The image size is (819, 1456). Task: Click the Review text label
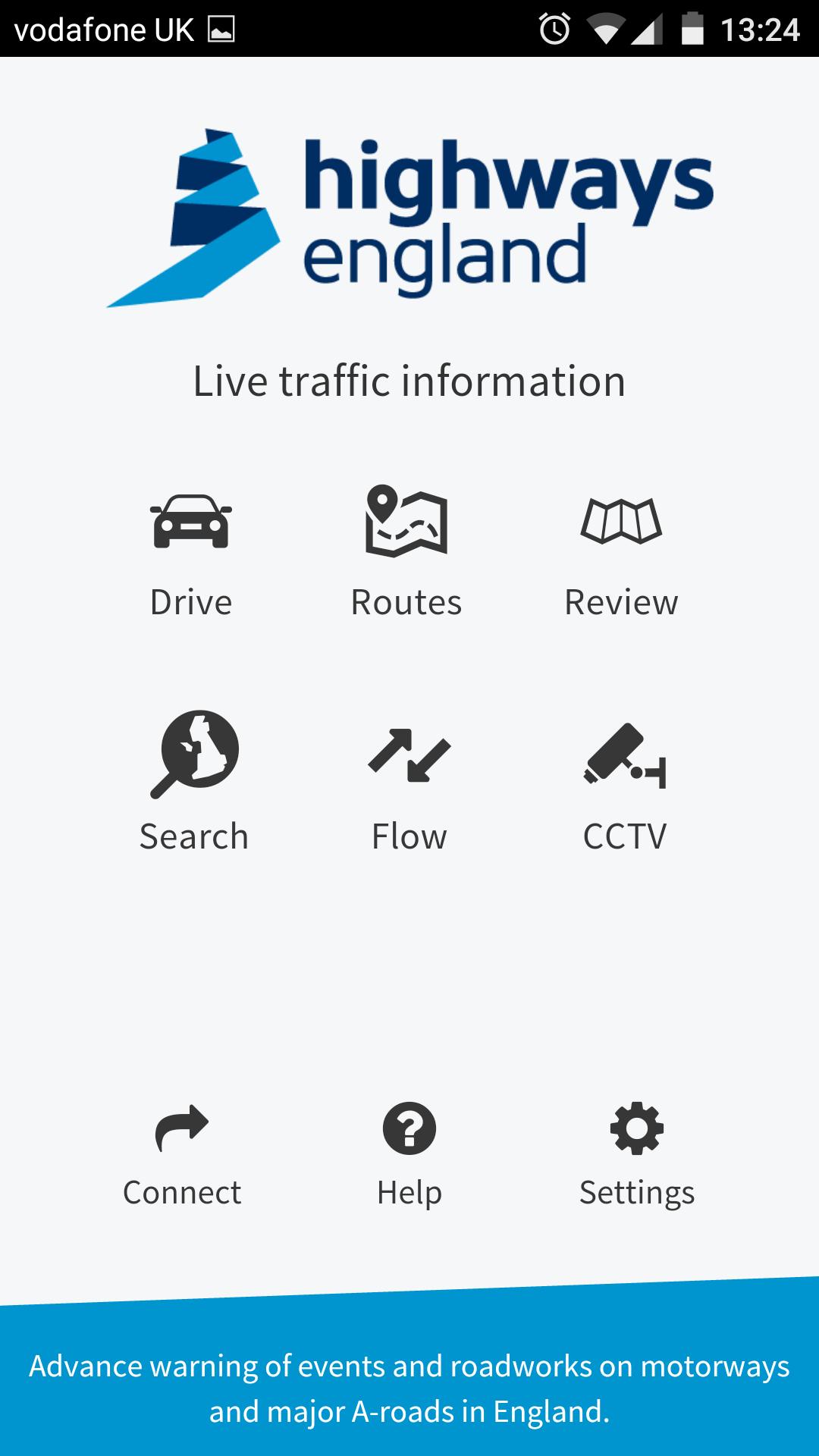[x=623, y=603]
